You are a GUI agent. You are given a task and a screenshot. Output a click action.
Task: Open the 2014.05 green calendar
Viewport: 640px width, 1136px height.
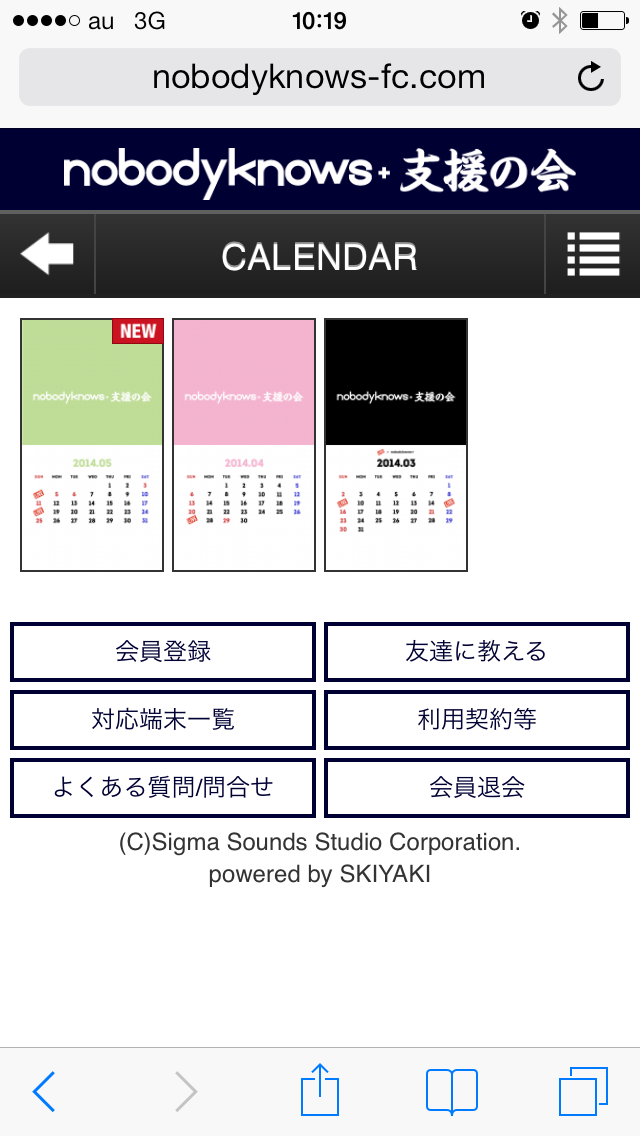(x=92, y=445)
